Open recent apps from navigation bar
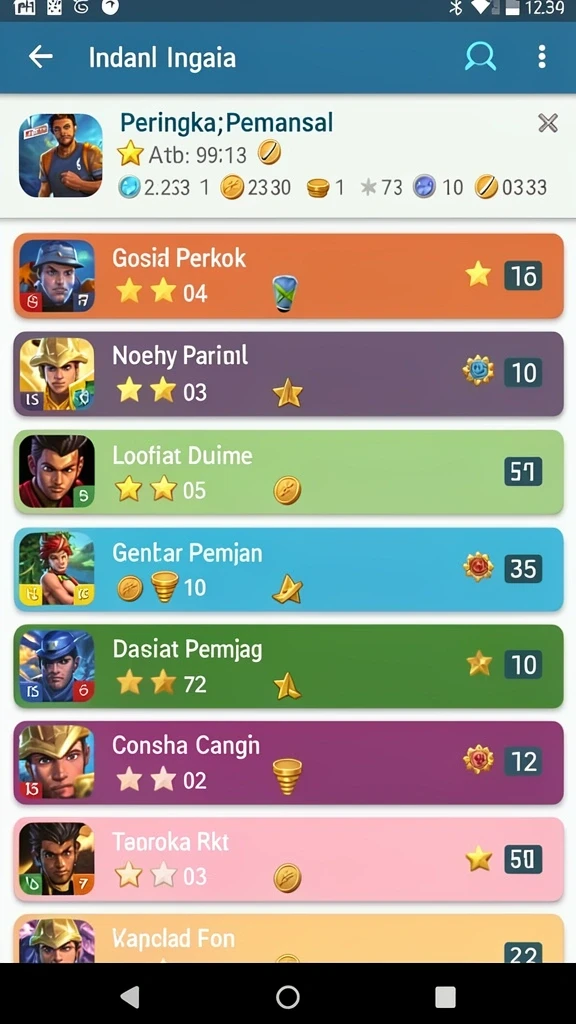Screen dimensions: 576x1024 point(445,997)
